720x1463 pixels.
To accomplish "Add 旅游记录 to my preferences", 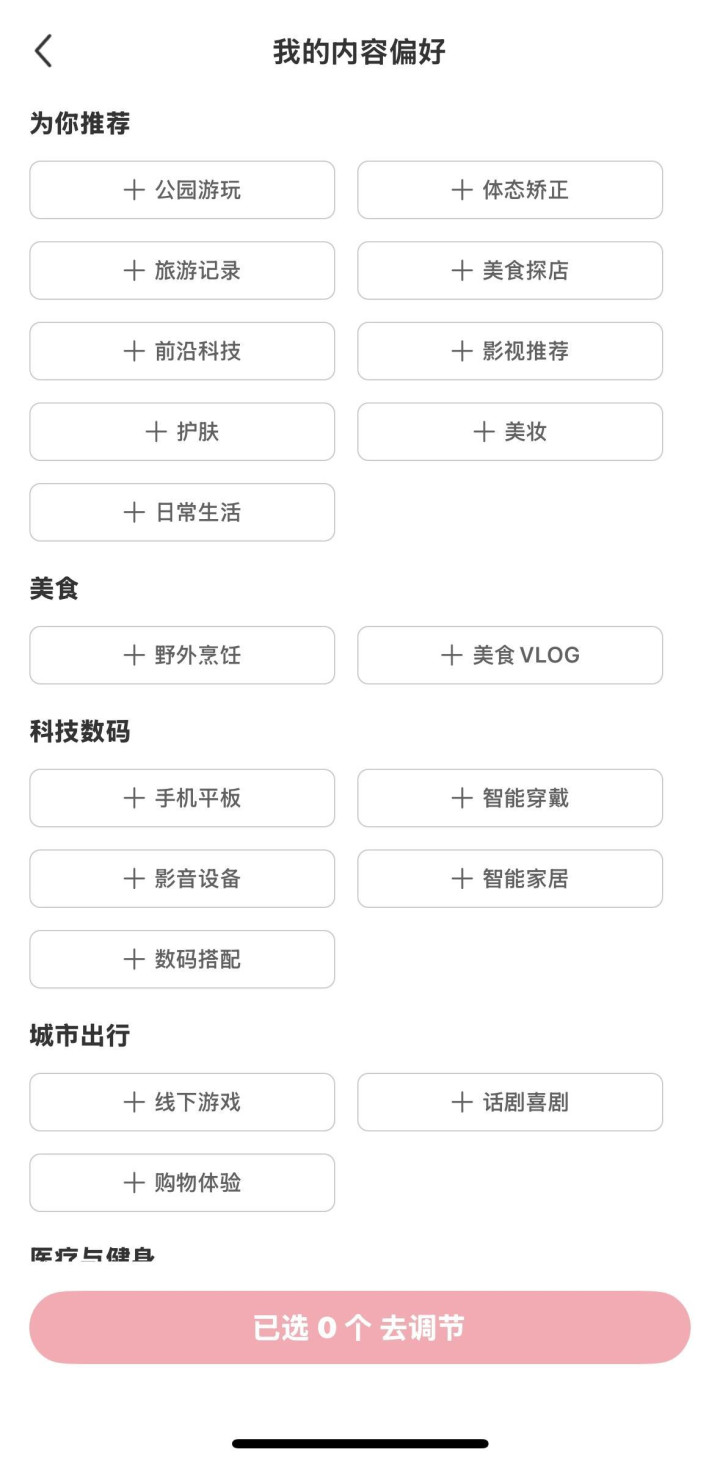I will (x=182, y=271).
